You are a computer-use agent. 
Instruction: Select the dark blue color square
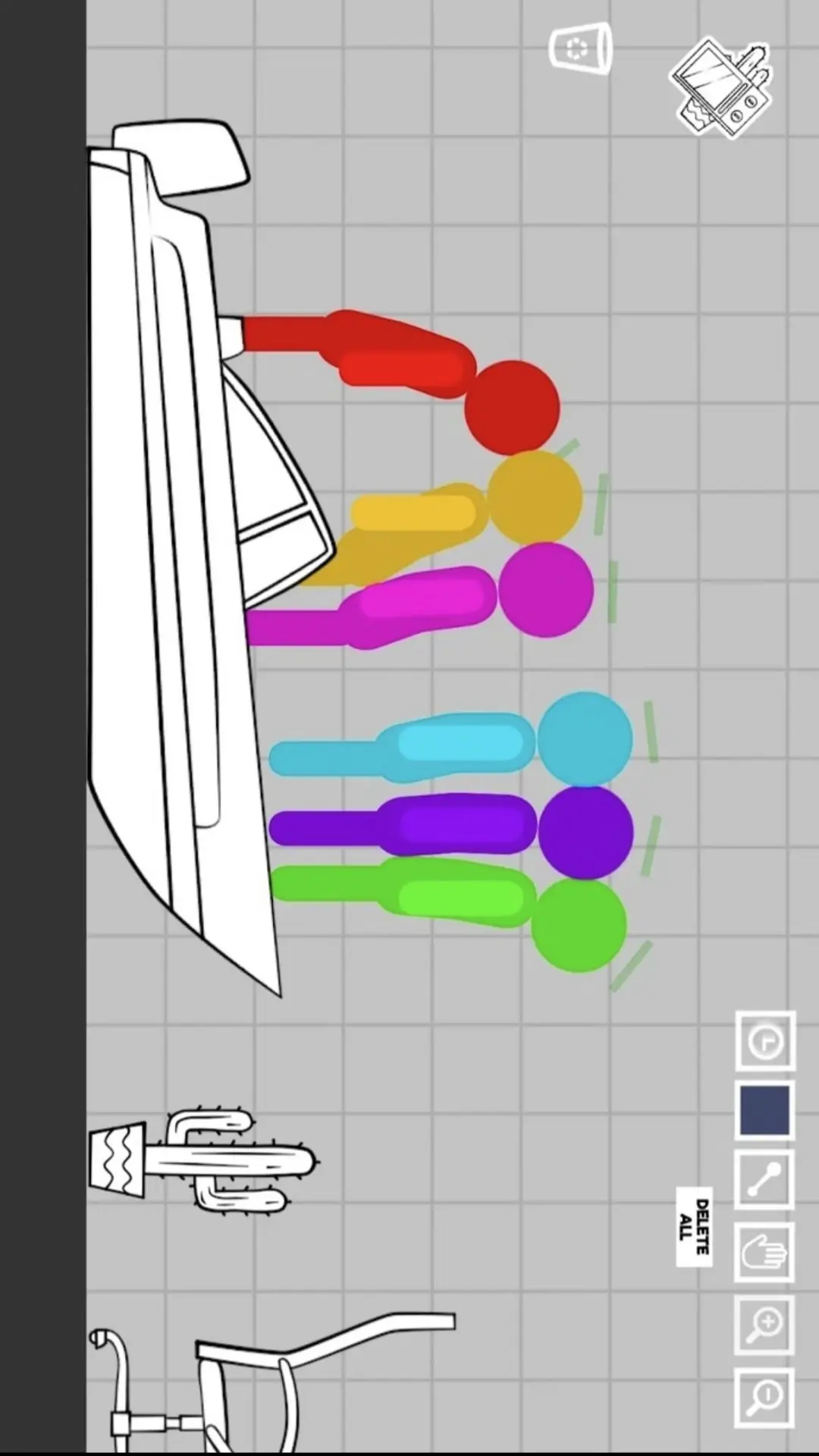pyautogui.click(x=764, y=1110)
